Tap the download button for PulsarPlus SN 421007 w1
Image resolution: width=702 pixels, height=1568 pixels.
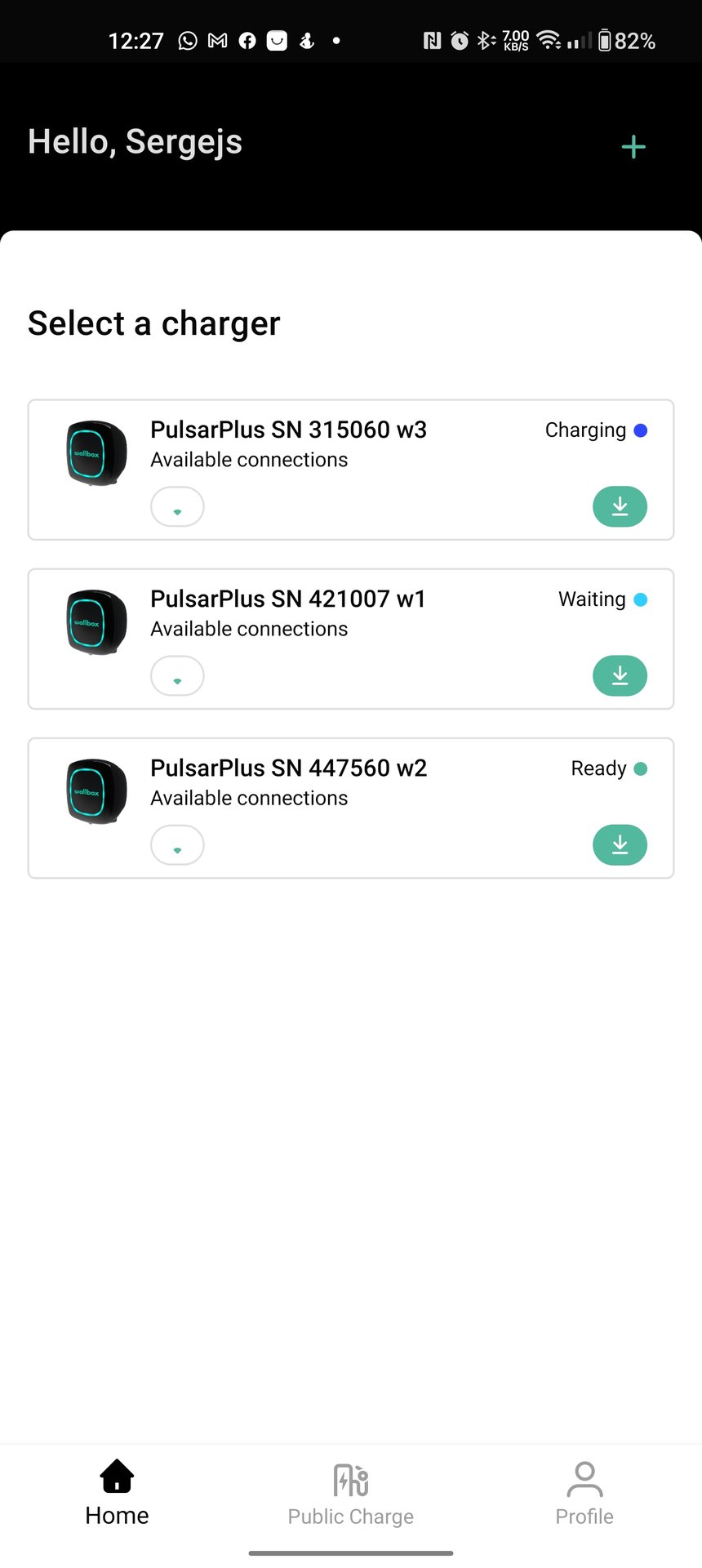pos(620,675)
